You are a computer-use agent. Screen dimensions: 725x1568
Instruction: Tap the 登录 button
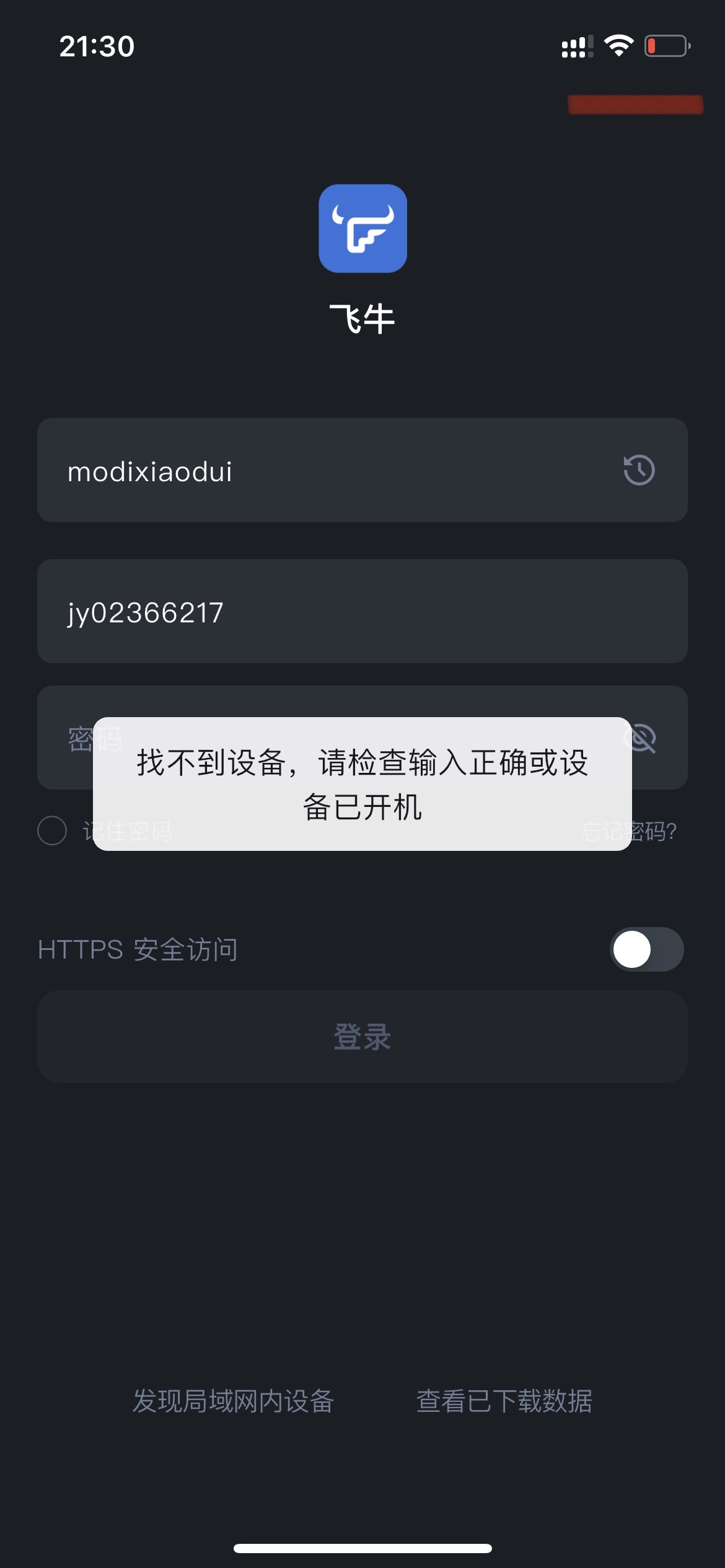click(x=362, y=1036)
